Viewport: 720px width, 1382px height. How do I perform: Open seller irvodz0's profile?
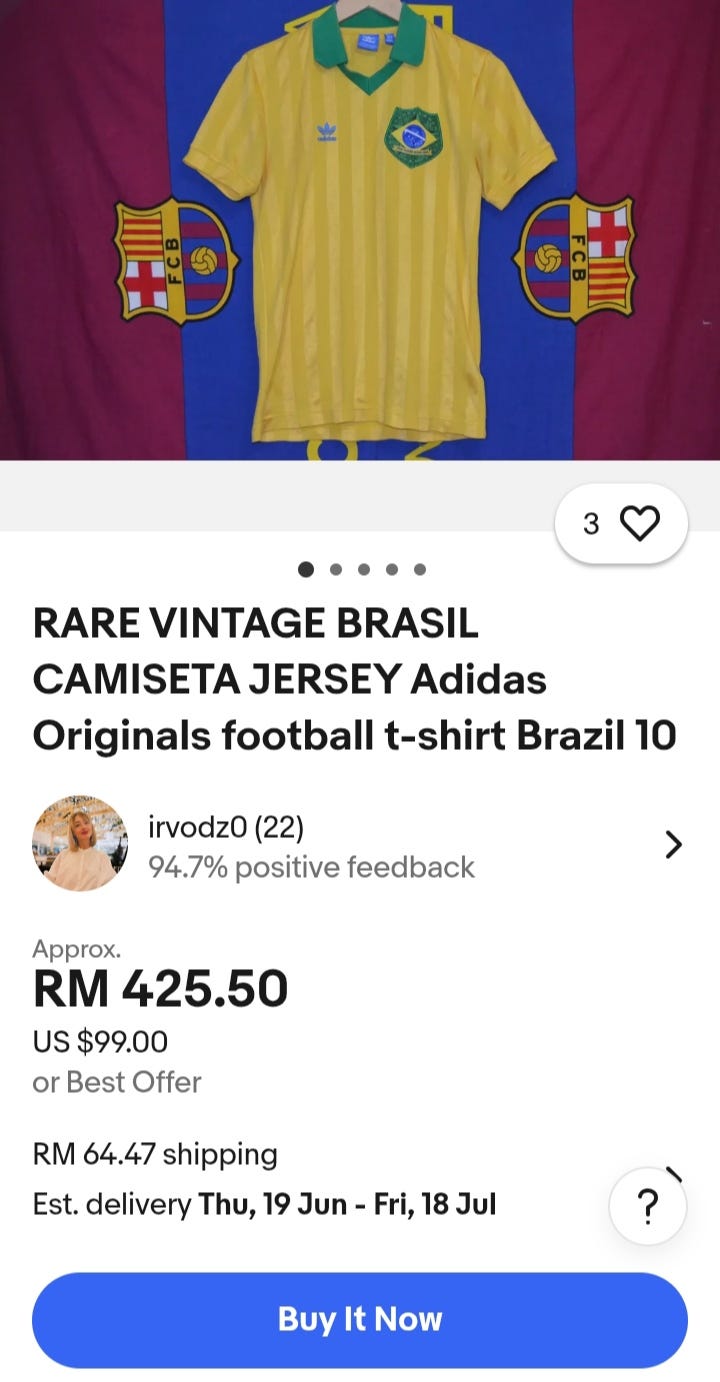[x=358, y=846]
